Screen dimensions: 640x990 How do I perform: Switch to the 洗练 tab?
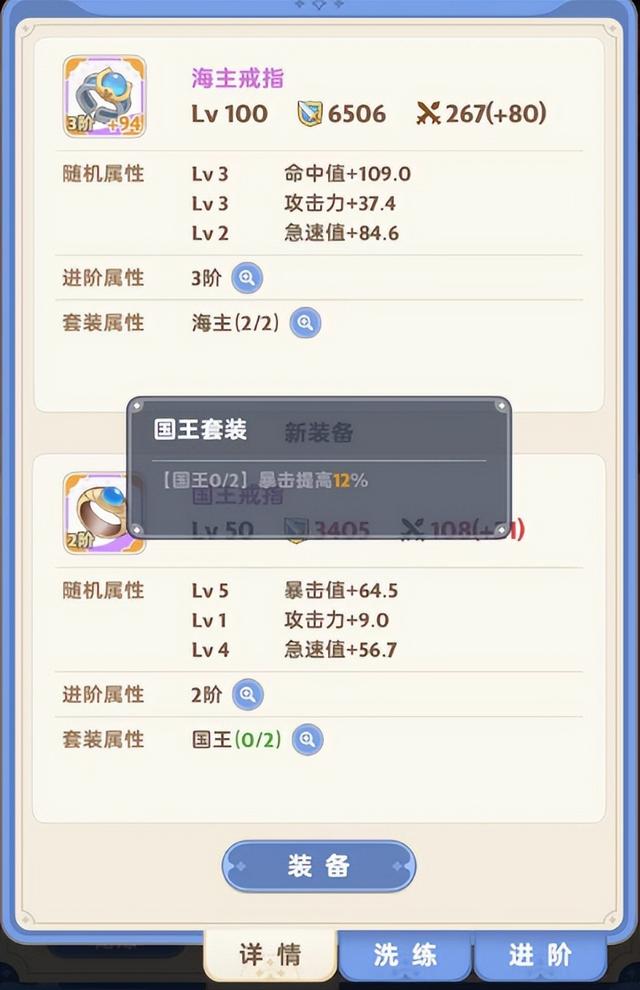pyautogui.click(x=405, y=955)
